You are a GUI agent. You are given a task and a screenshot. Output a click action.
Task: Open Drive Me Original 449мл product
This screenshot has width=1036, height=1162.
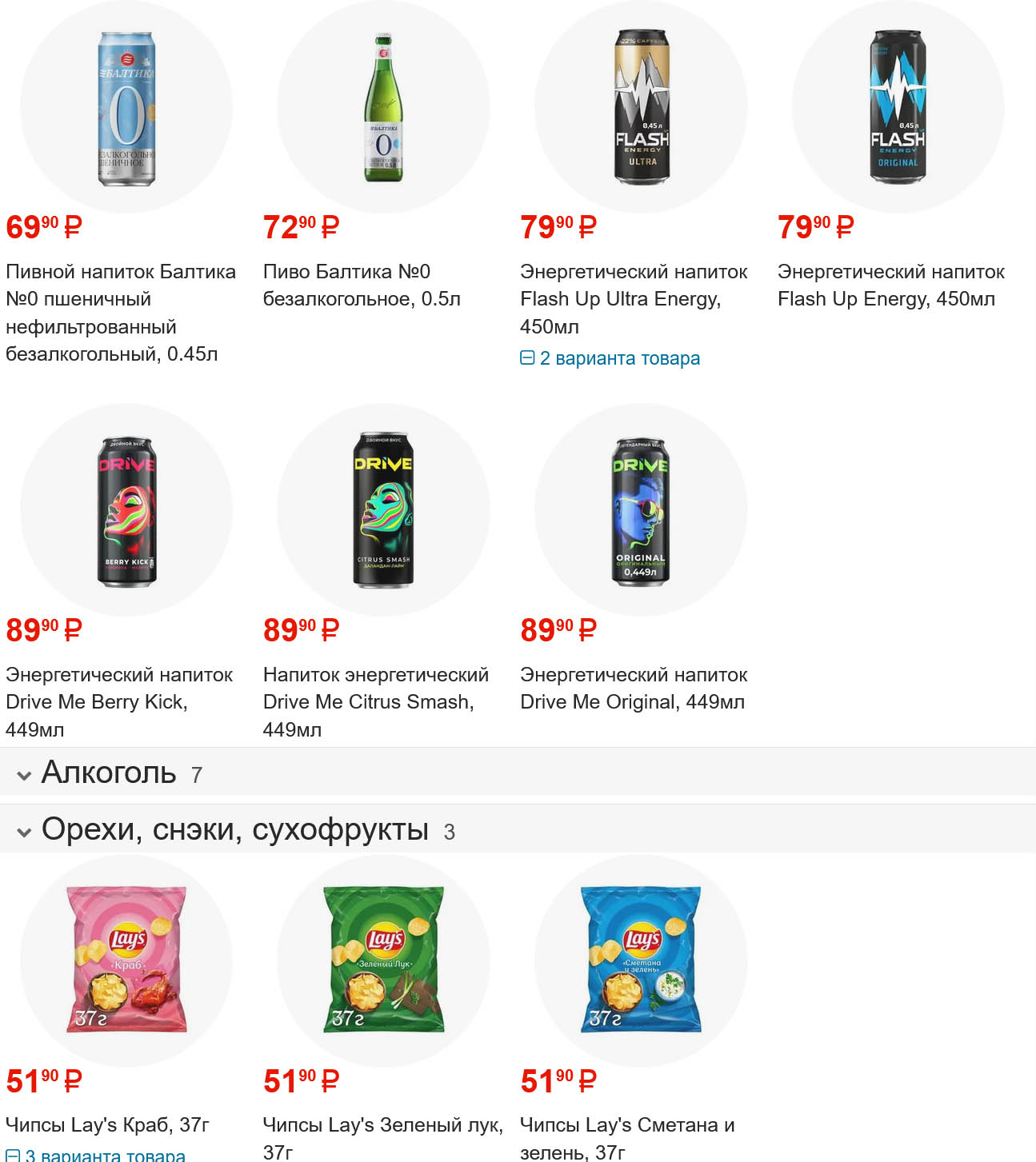pos(641,510)
